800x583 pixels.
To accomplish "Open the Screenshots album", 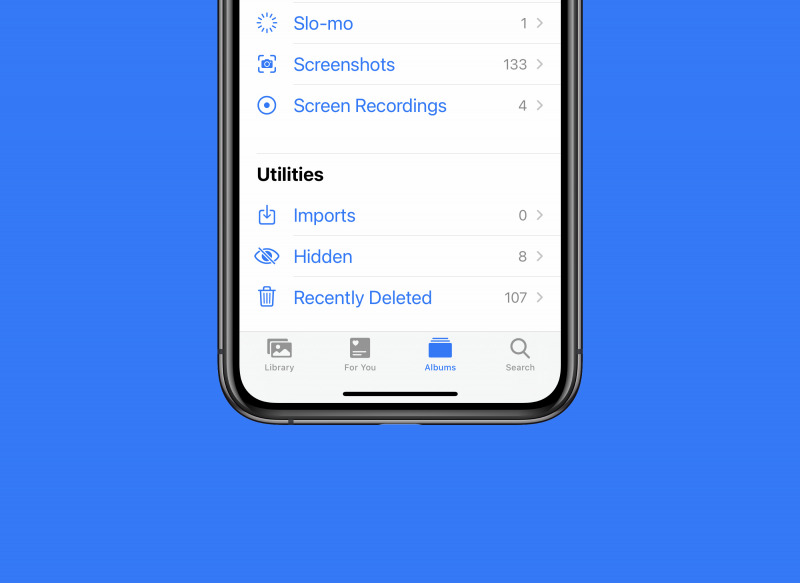I will point(344,65).
